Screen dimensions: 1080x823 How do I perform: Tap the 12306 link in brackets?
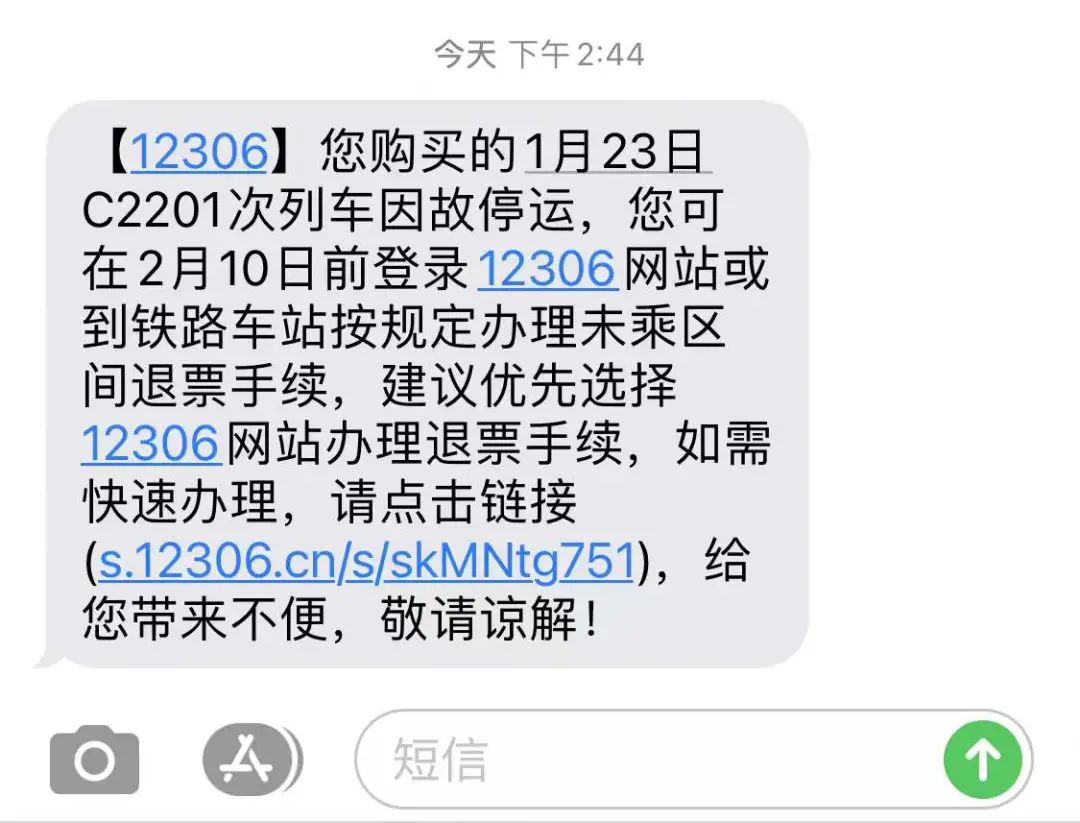tap(199, 152)
